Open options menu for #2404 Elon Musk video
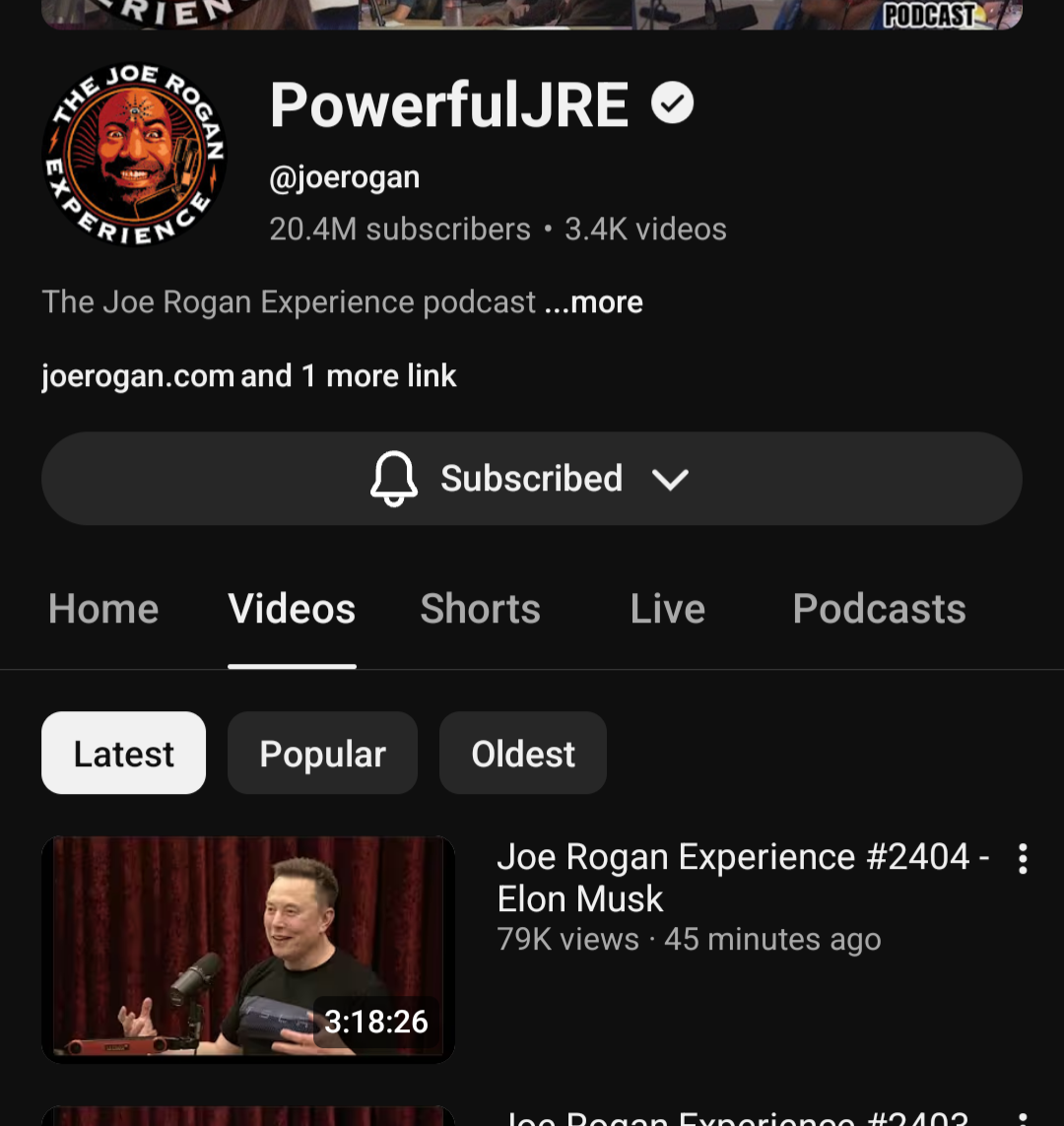 (x=1023, y=859)
